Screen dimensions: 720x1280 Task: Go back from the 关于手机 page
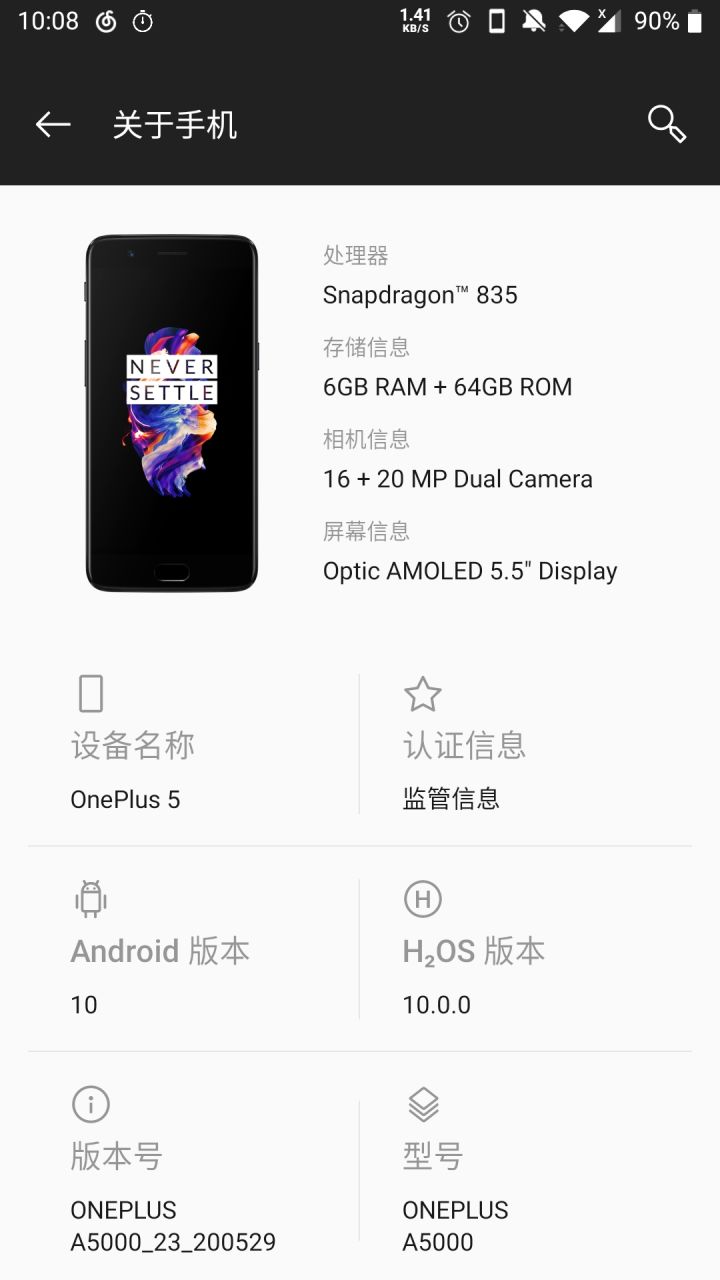click(x=53, y=124)
